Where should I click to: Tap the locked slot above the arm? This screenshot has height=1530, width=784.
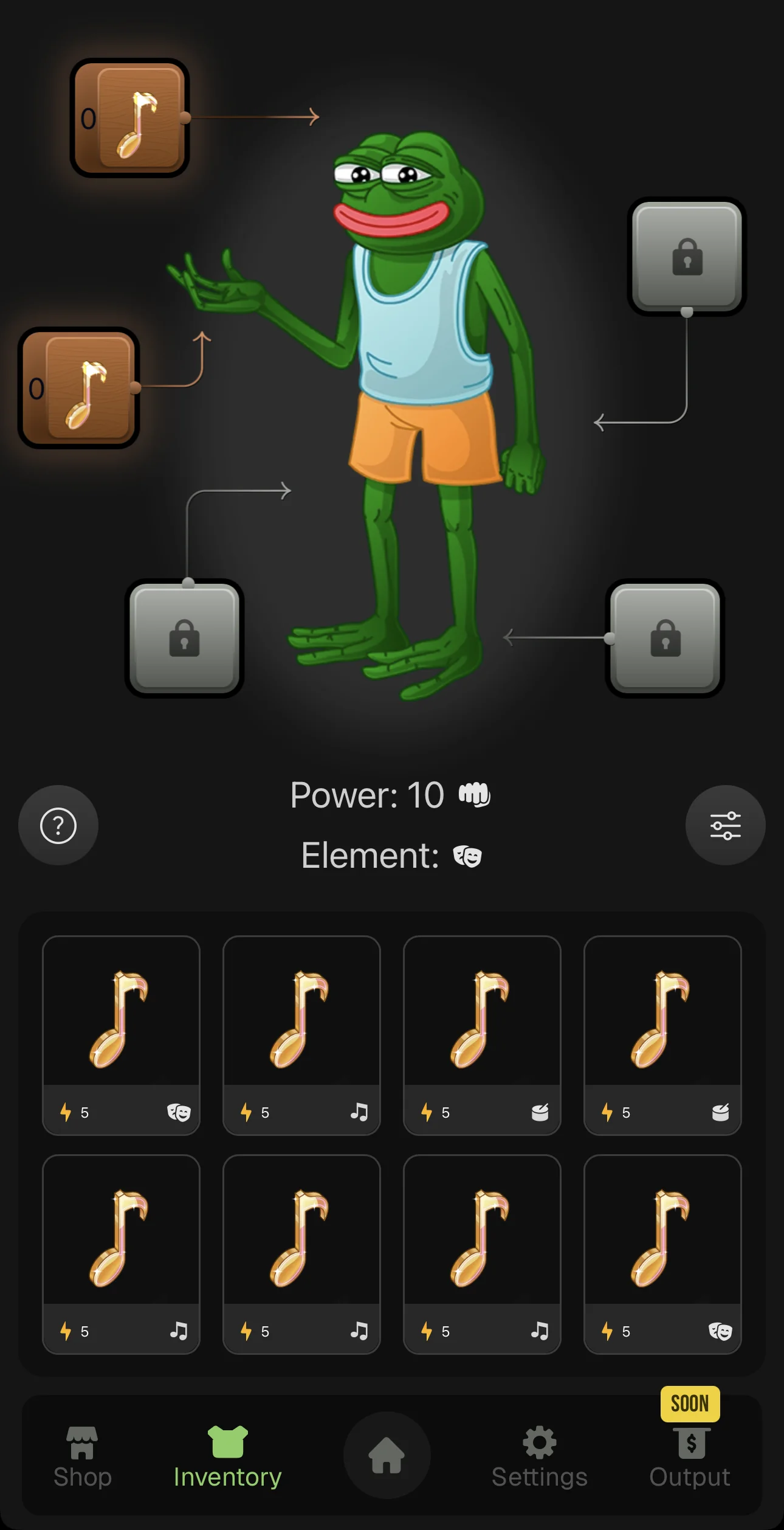(687, 256)
